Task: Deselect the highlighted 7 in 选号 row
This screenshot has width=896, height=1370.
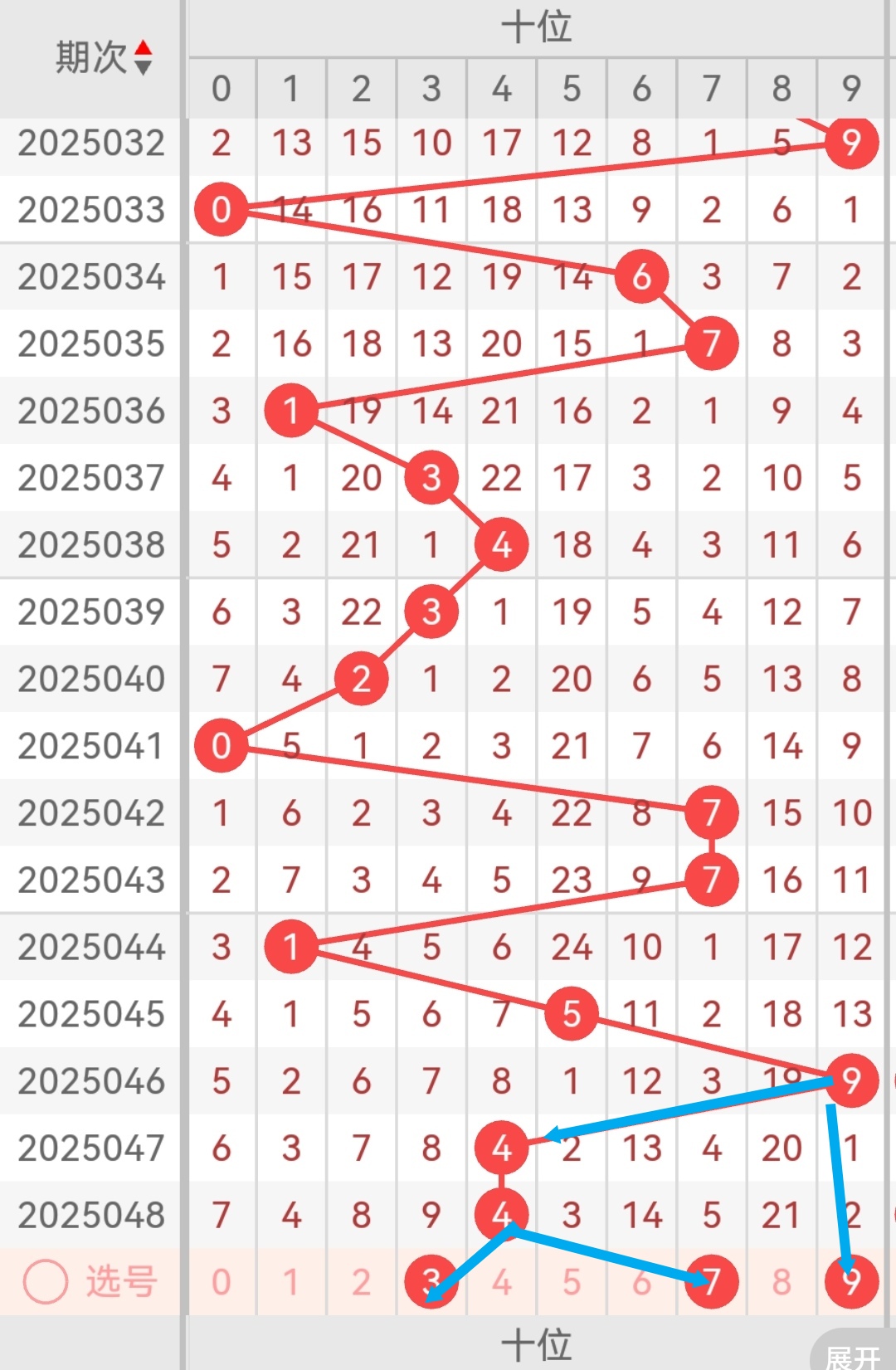Action: point(711,1280)
